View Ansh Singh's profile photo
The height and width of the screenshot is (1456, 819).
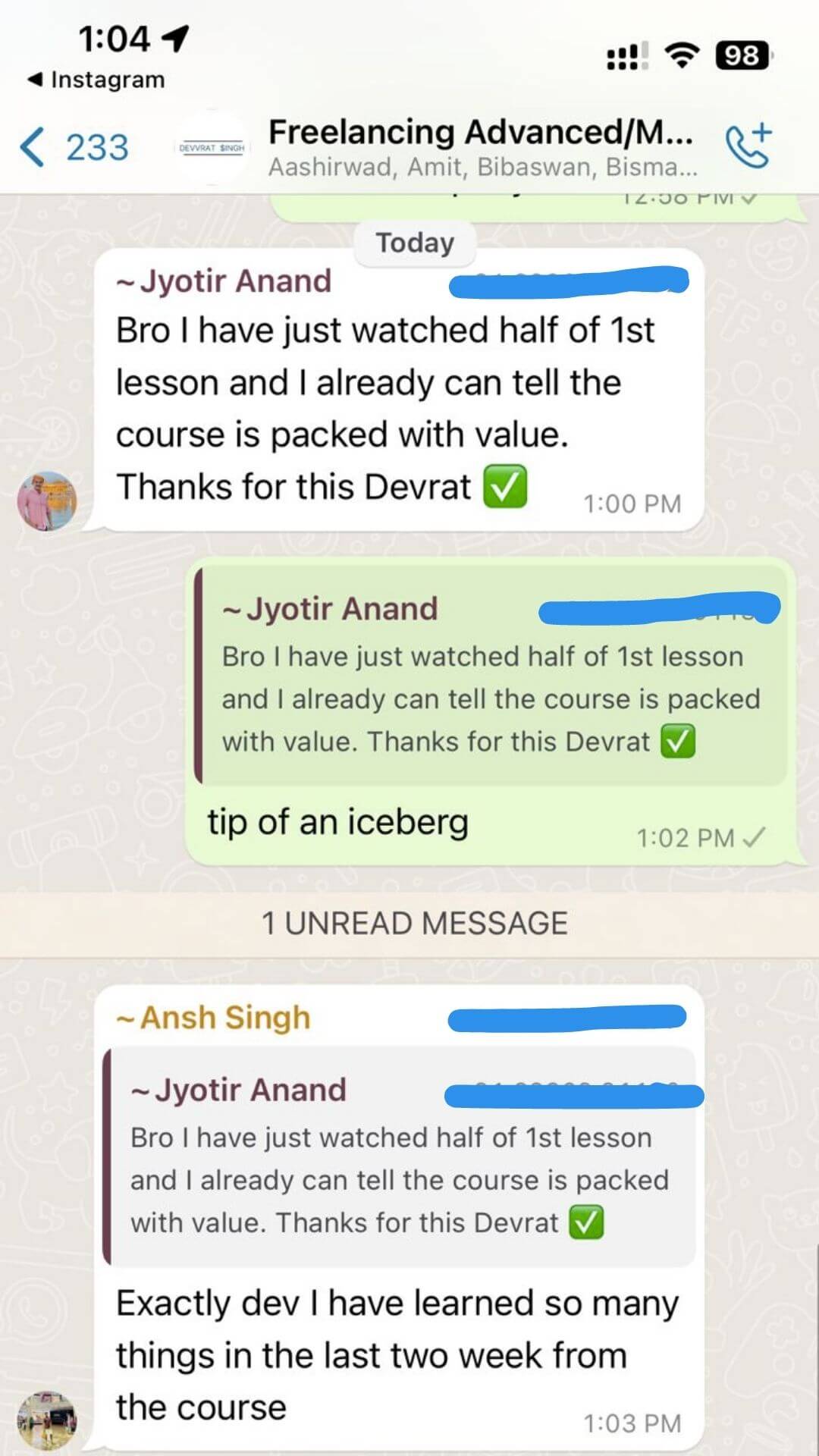point(47,1420)
